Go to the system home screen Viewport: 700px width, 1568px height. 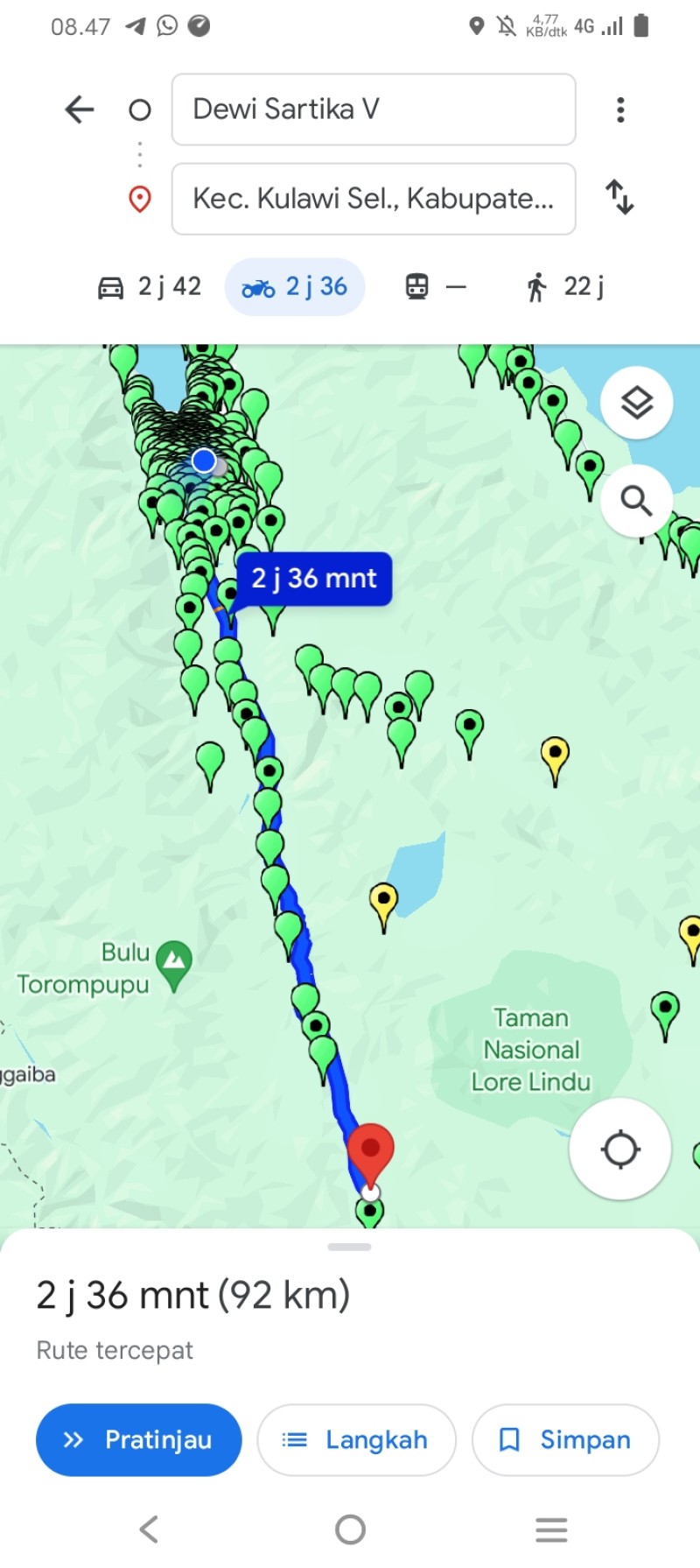click(350, 1529)
